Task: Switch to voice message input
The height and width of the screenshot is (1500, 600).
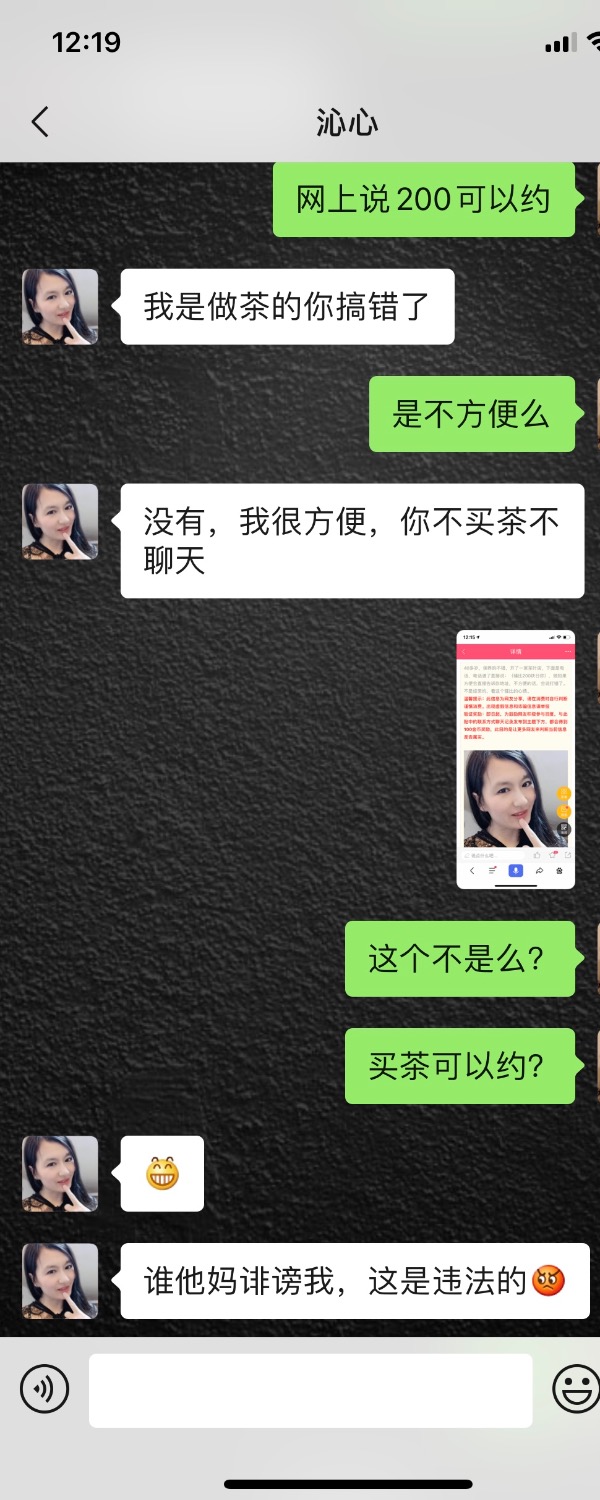Action: click(x=44, y=1389)
